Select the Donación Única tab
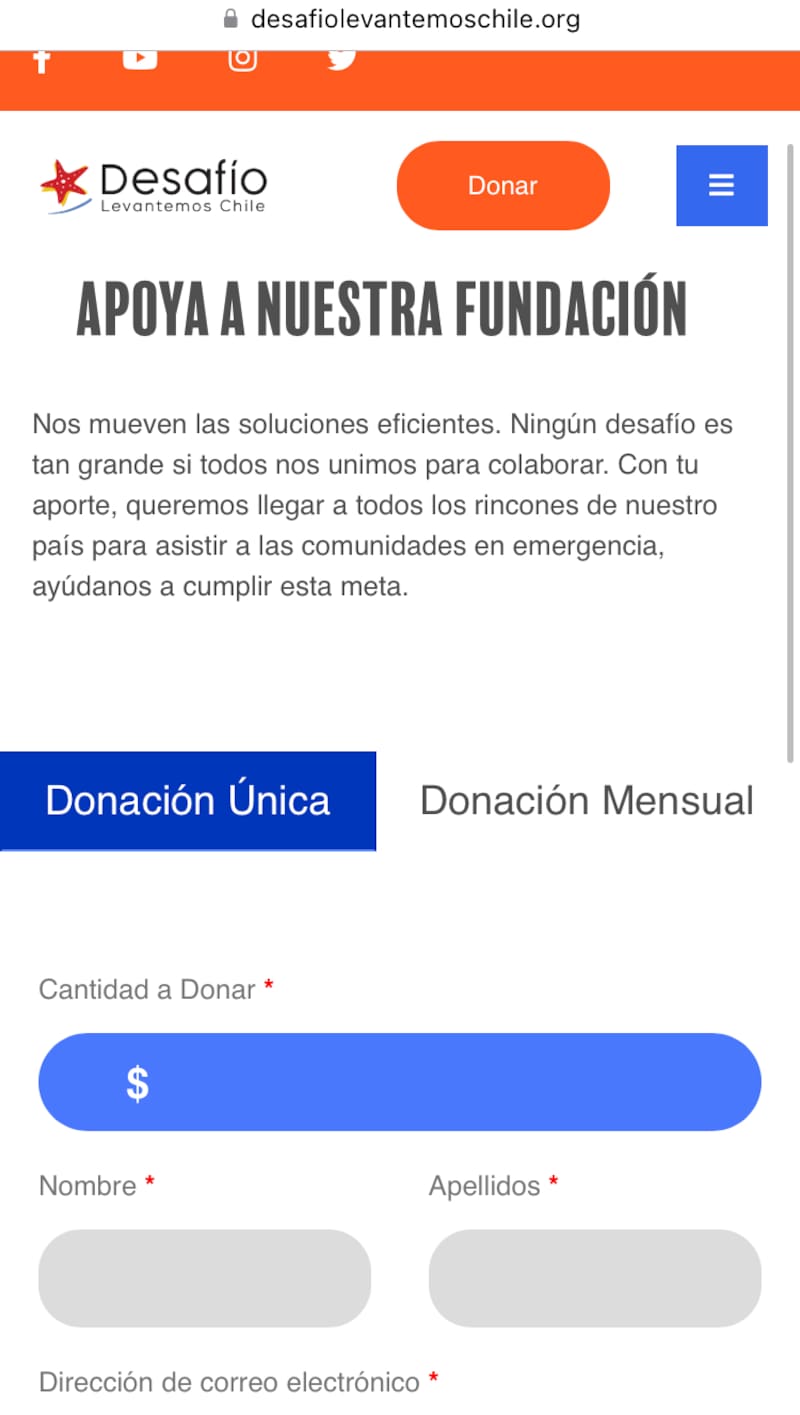The width and height of the screenshot is (800, 1415). pos(188,801)
